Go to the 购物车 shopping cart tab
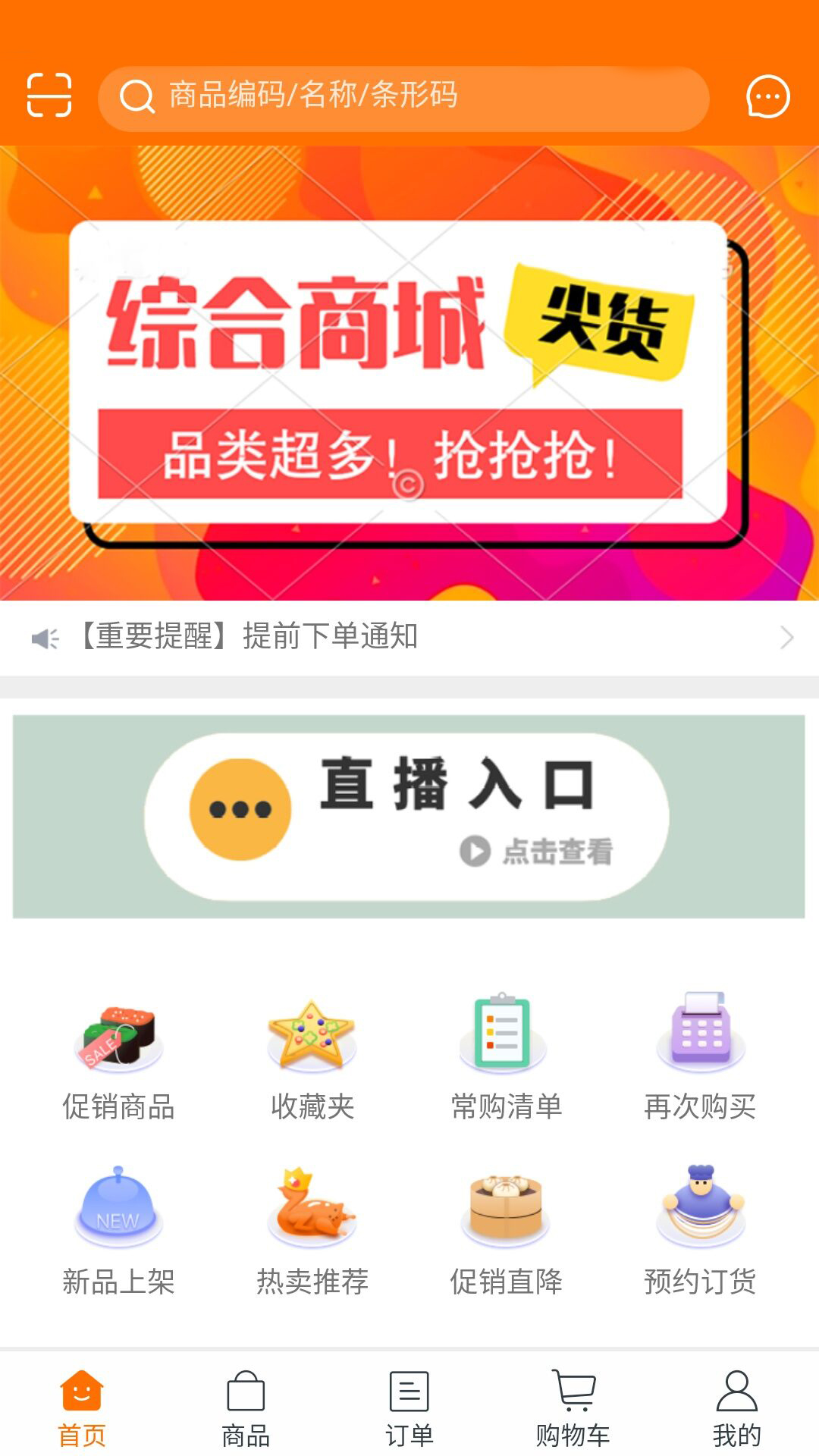 (573, 1408)
